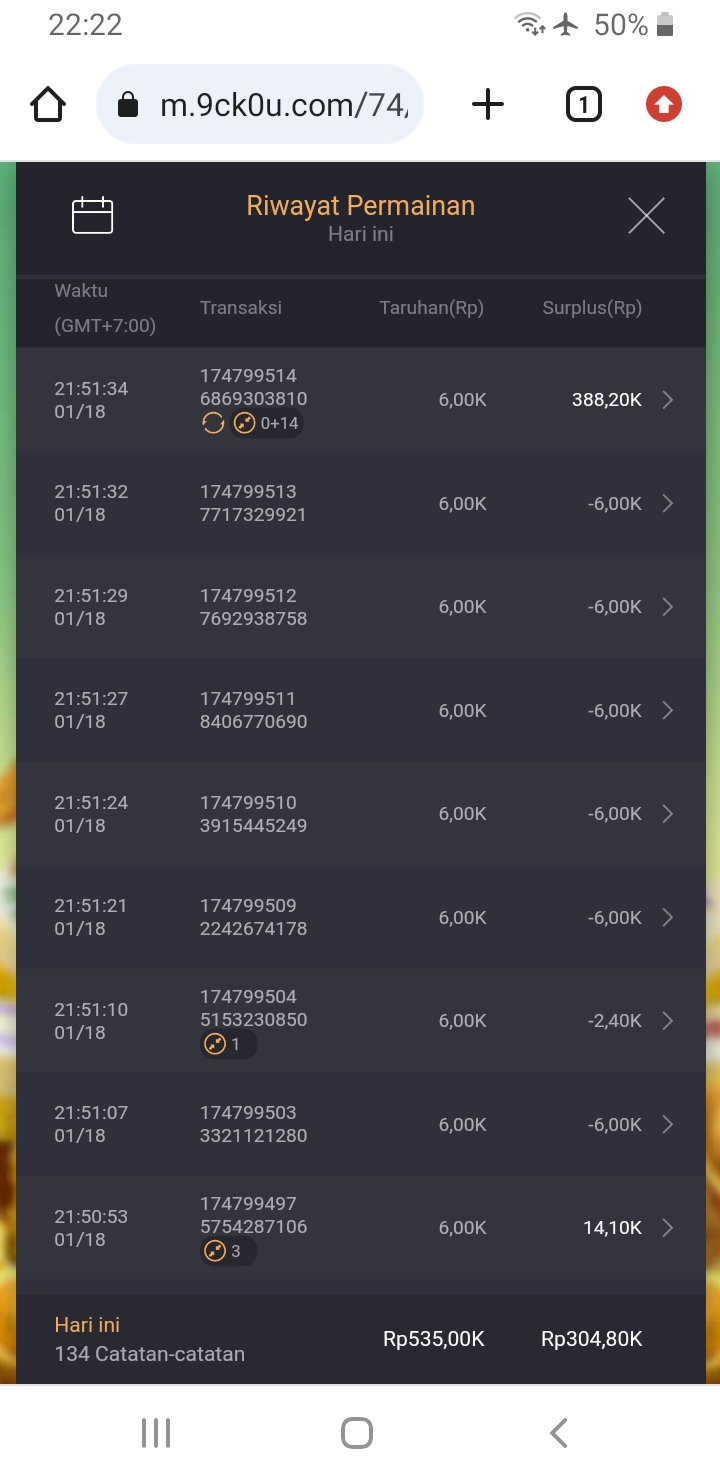Open the 21:51:34 transaction with 388,20K surplus
The height and width of the screenshot is (1480, 720).
tap(360, 400)
